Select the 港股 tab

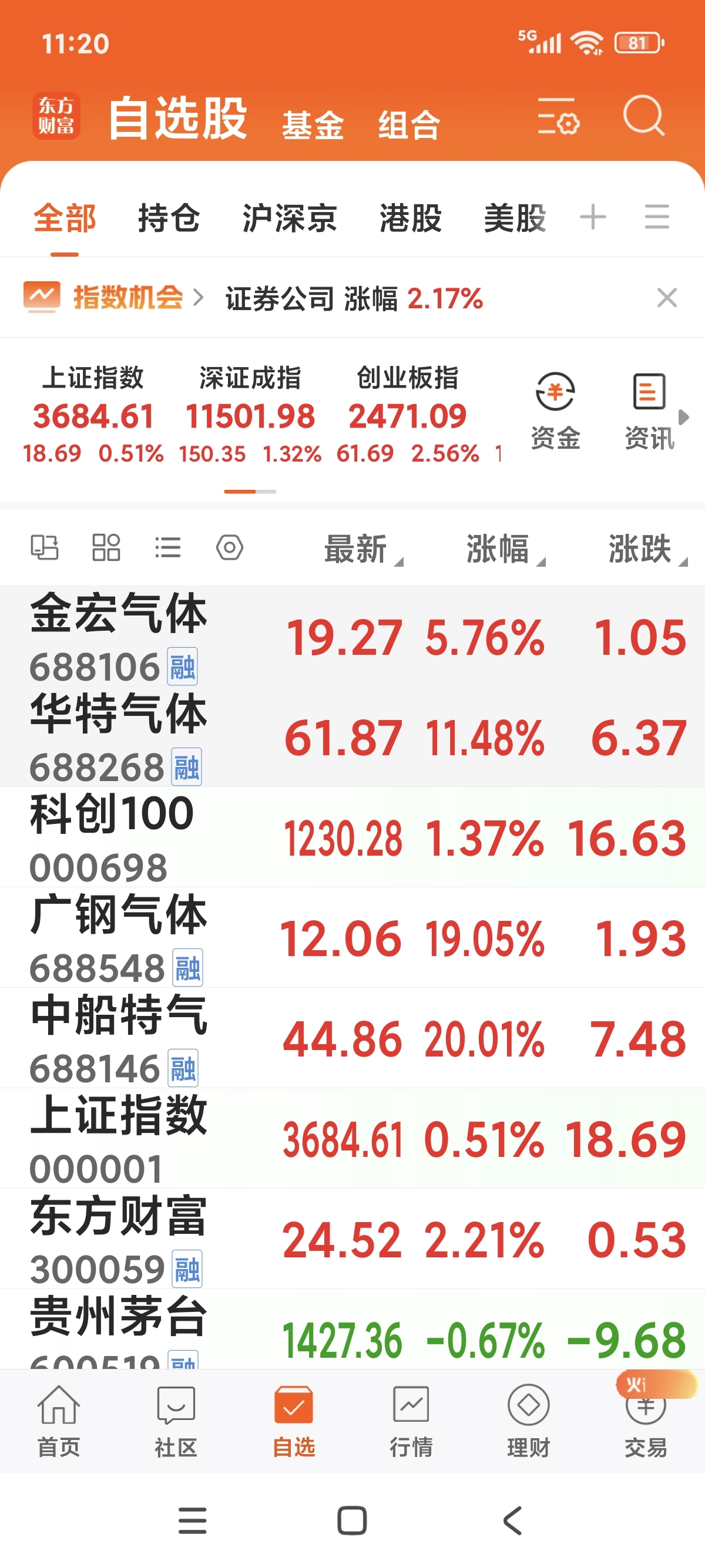410,218
